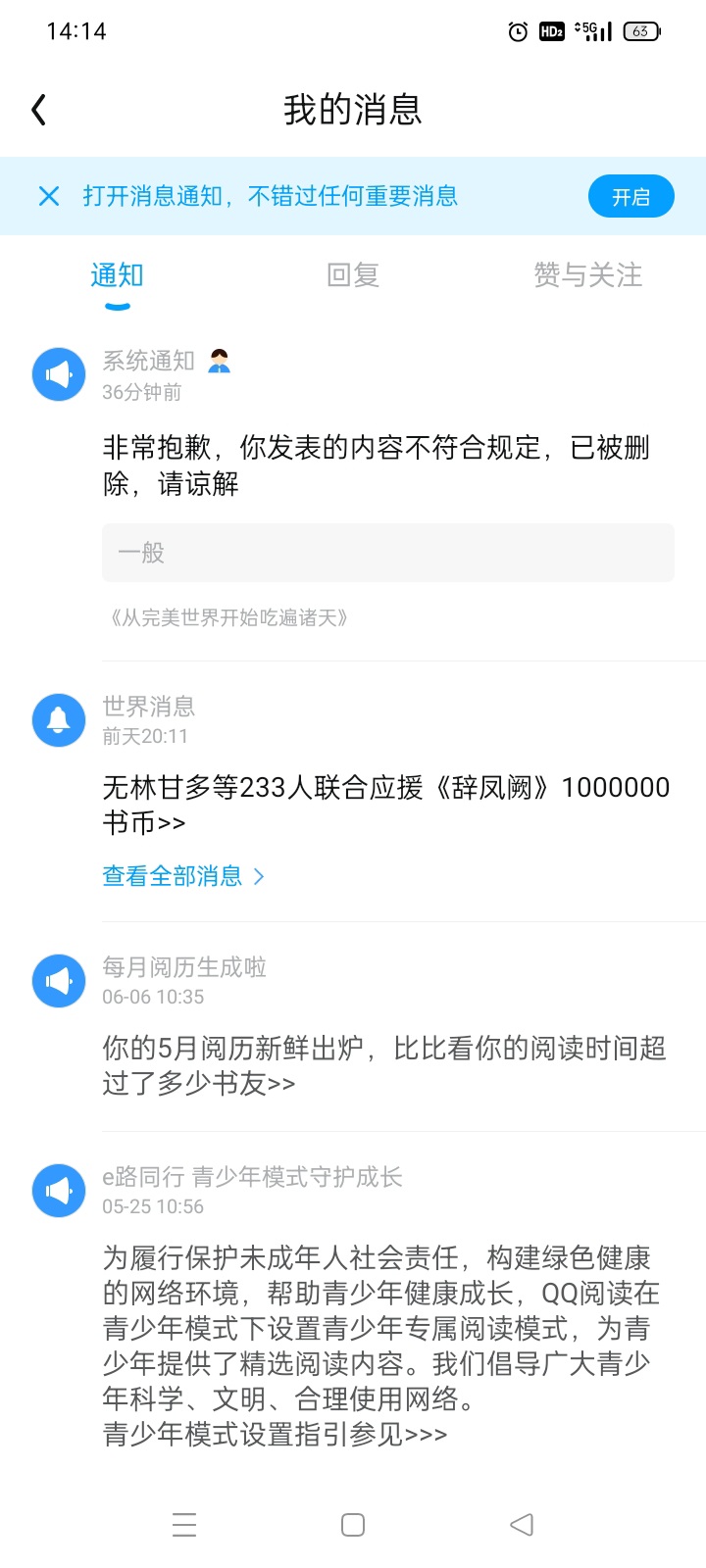Switch to the 赞与关注 tab
The height and width of the screenshot is (1568, 706).
pyautogui.click(x=587, y=275)
